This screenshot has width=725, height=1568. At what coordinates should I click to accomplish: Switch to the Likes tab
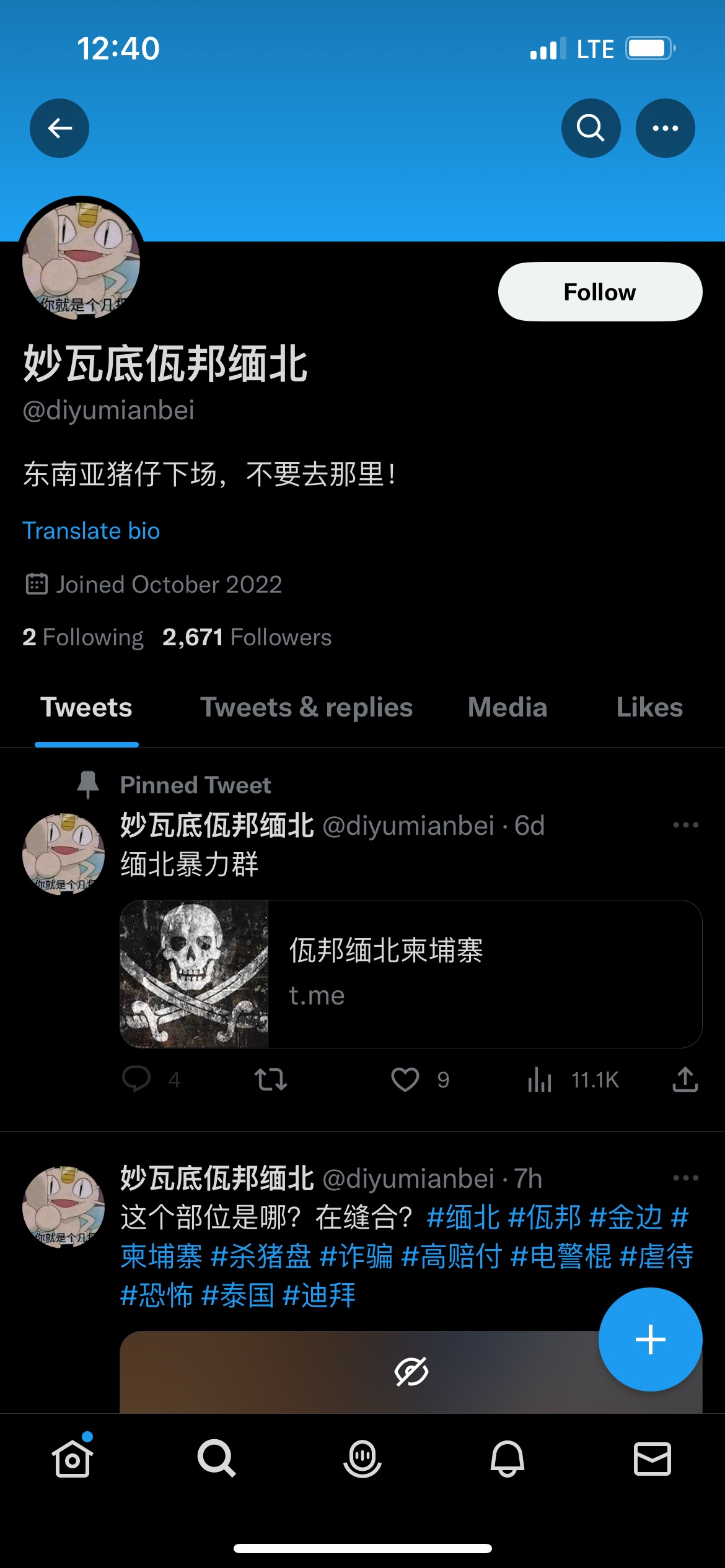649,707
